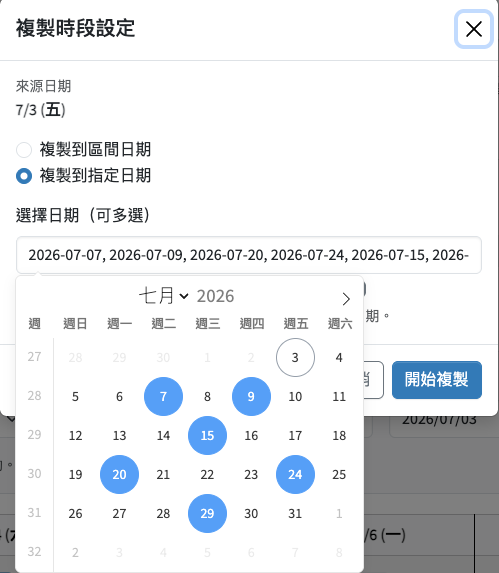This screenshot has width=499, height=573.
Task: Select 複製到區間日期 radio option
Action: pos(24,149)
